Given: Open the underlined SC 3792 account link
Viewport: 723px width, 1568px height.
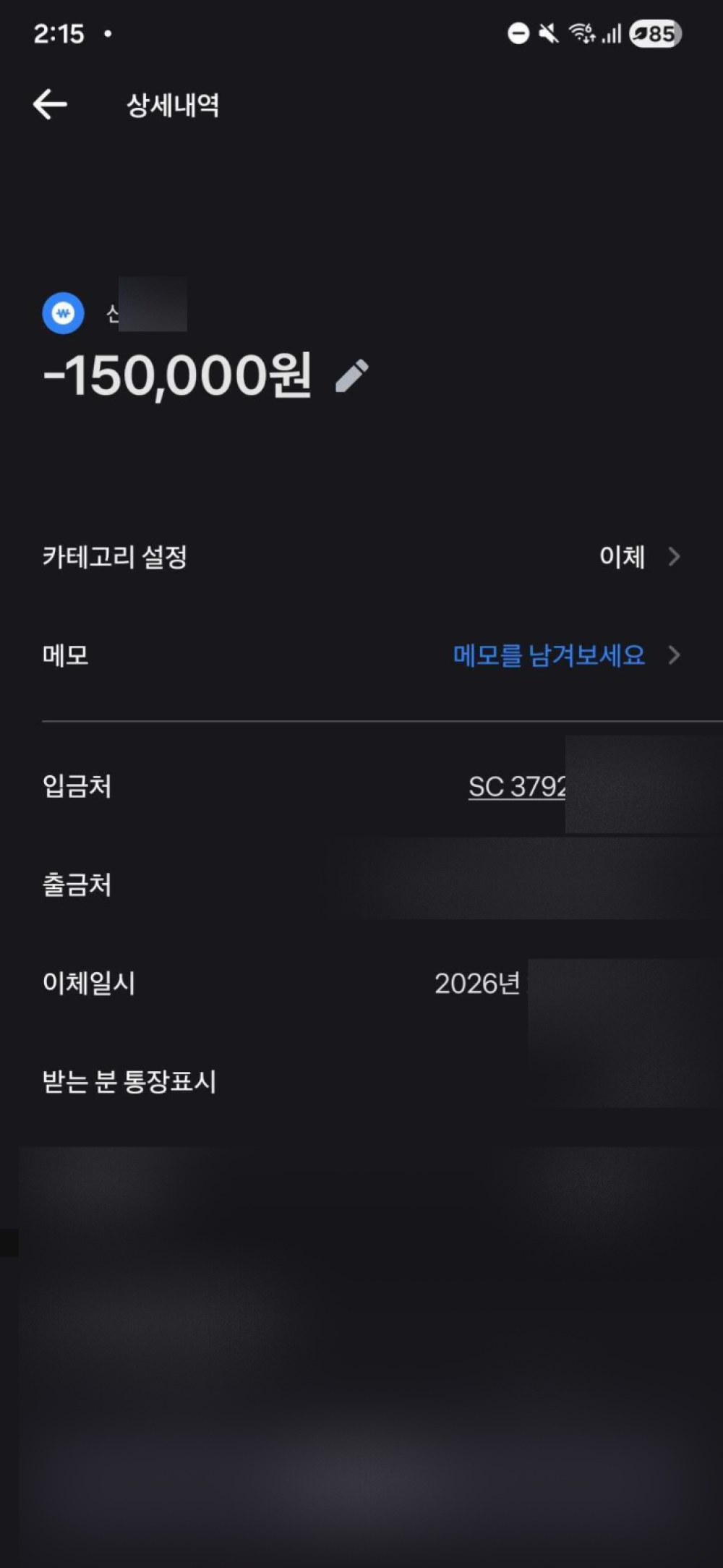Looking at the screenshot, I should (516, 787).
